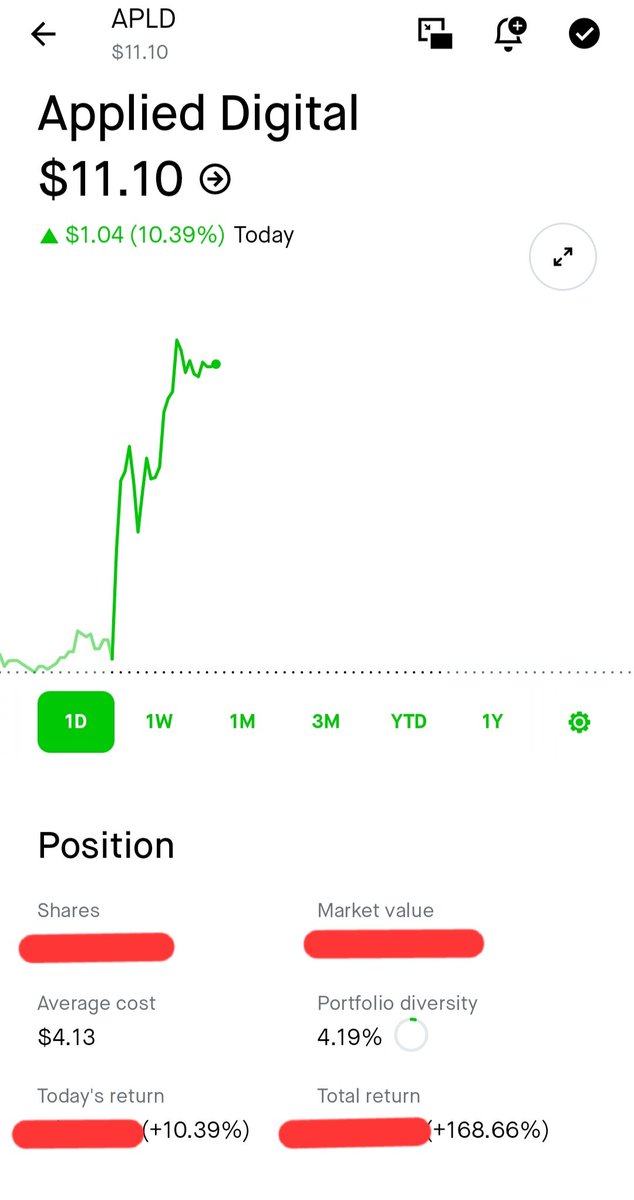Tap the watchlist checkmark icon

(584, 33)
